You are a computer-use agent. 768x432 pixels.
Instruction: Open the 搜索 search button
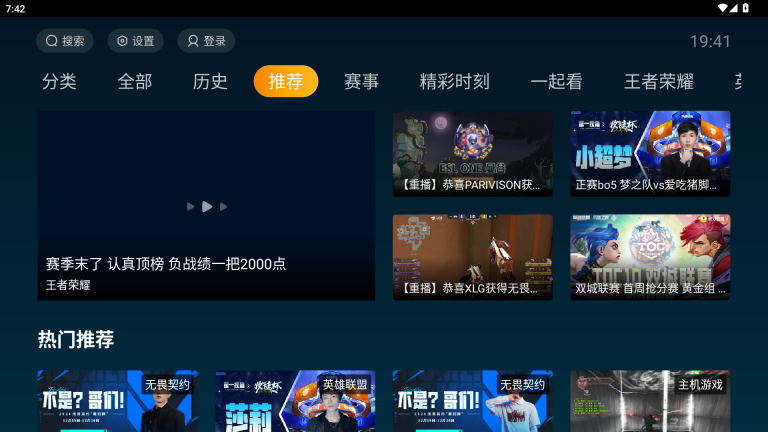(65, 41)
